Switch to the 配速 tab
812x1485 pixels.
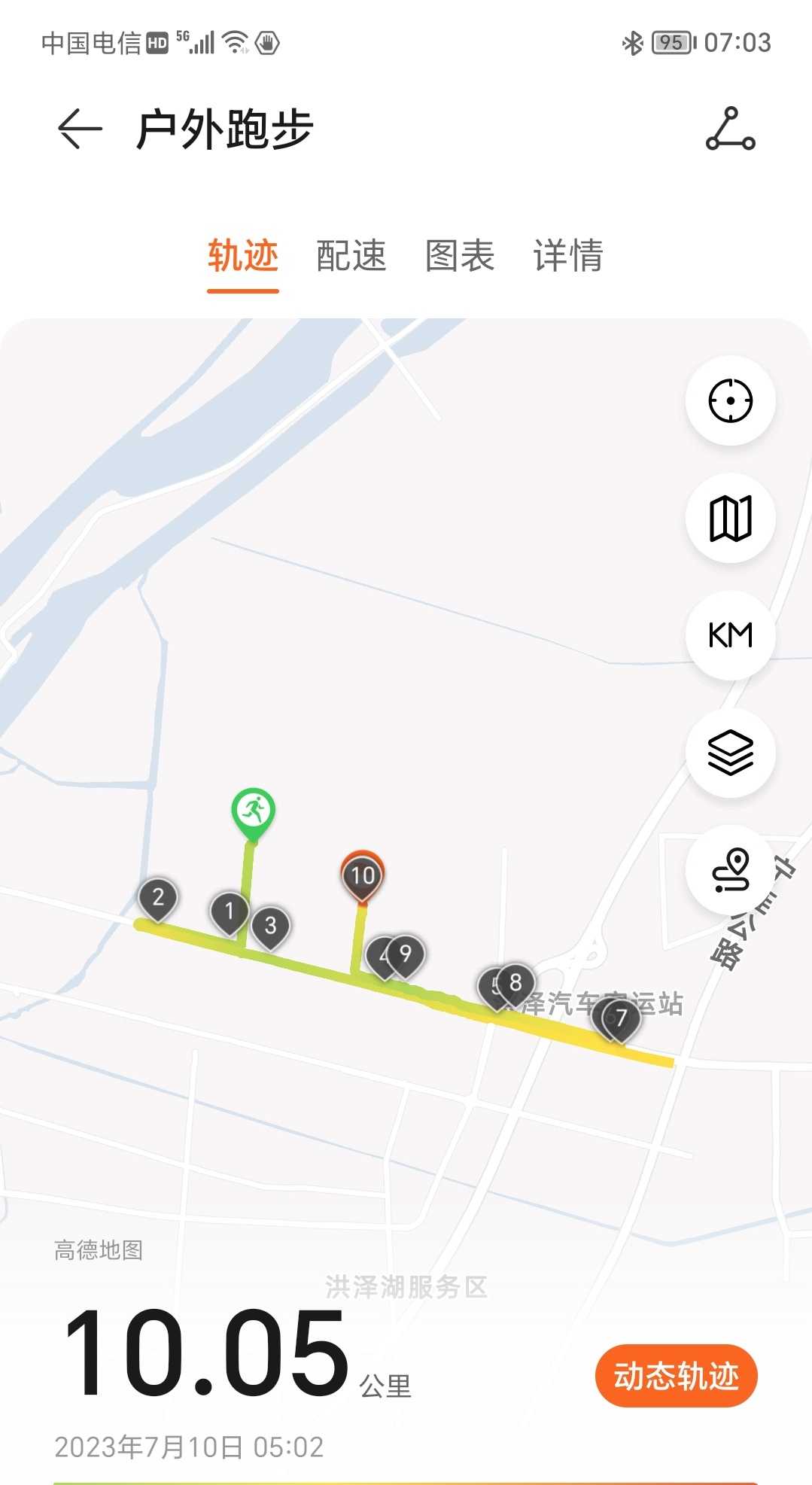pos(351,255)
